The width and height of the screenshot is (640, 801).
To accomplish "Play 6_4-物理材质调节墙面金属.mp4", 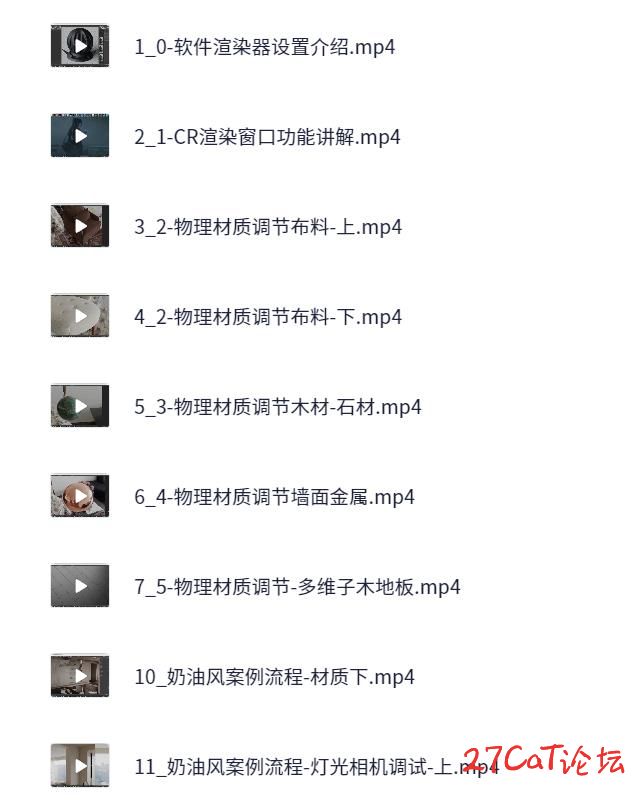I will (80, 496).
